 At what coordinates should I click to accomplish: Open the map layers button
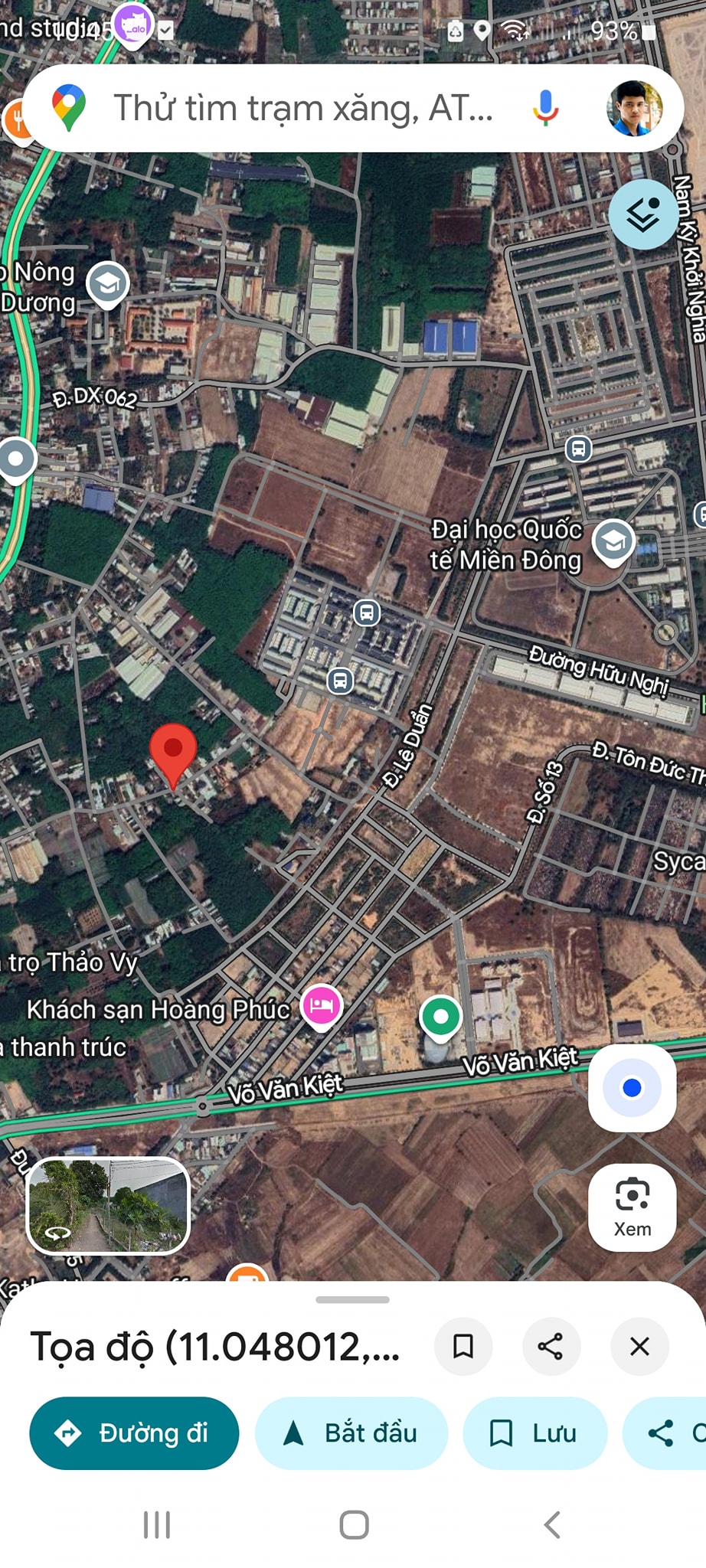point(643,214)
